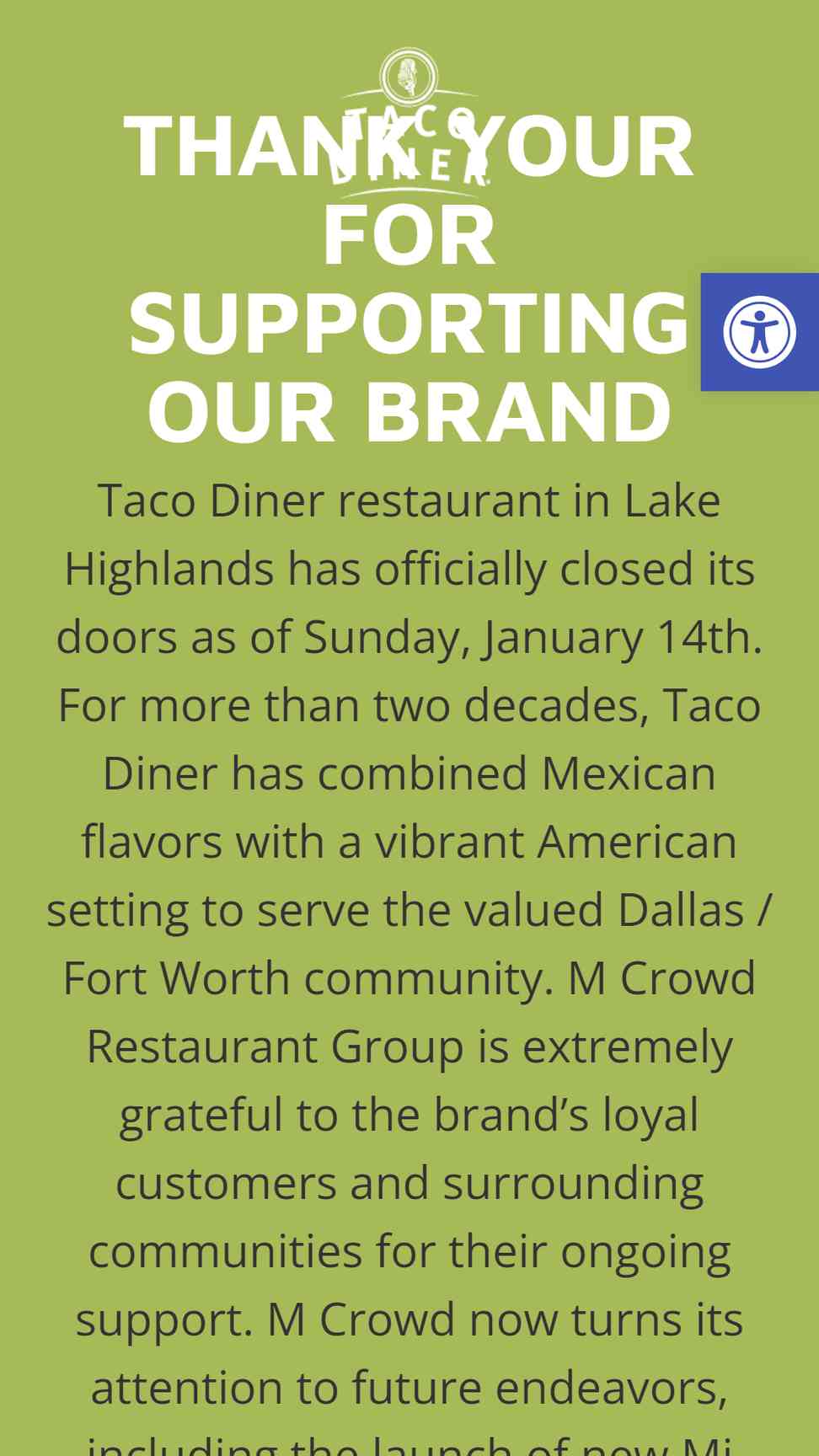The image size is (819, 1456).
Task: Open the accessibility options widget
Action: click(x=759, y=332)
